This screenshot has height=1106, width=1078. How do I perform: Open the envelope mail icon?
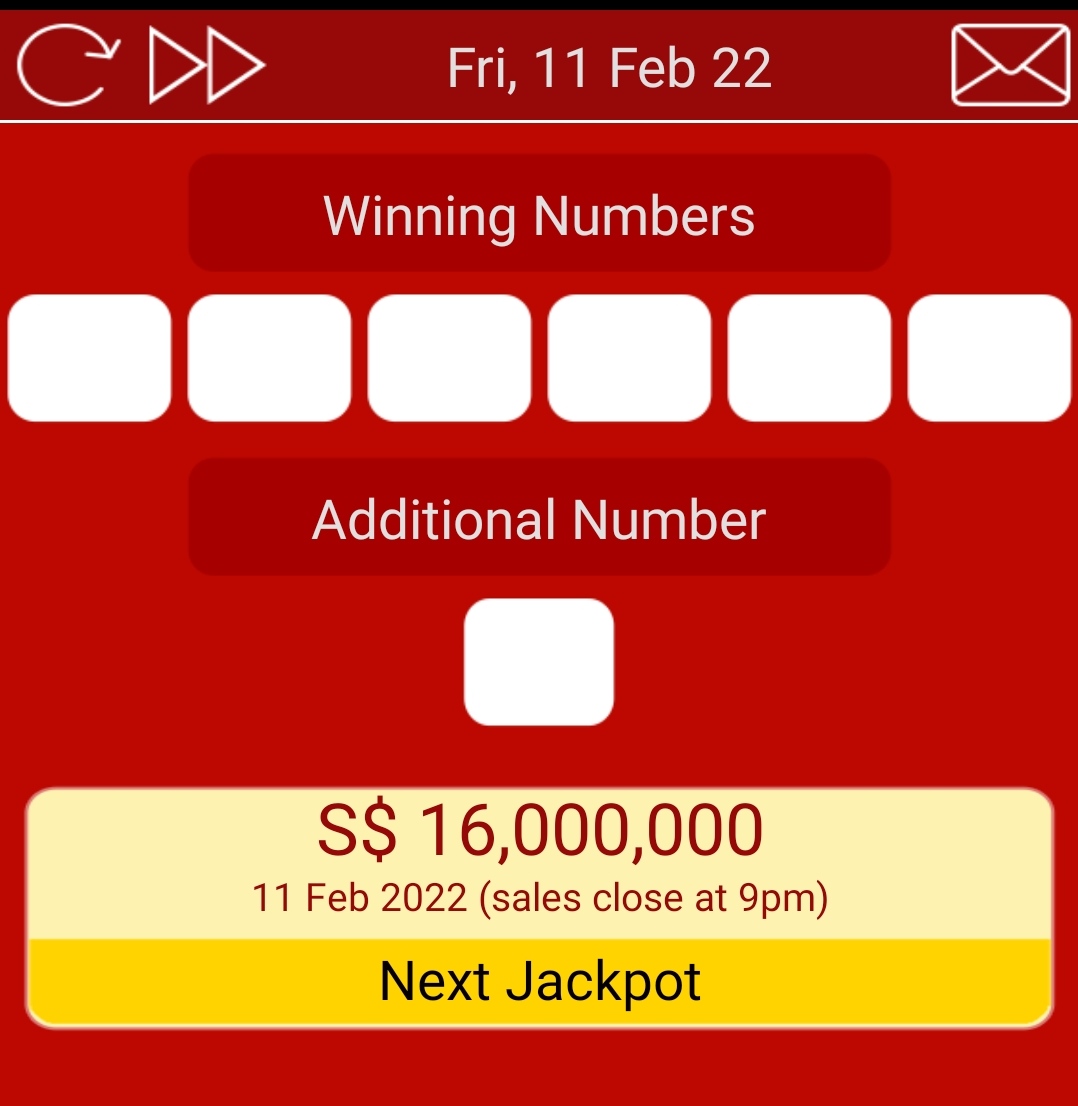pos(1010,66)
